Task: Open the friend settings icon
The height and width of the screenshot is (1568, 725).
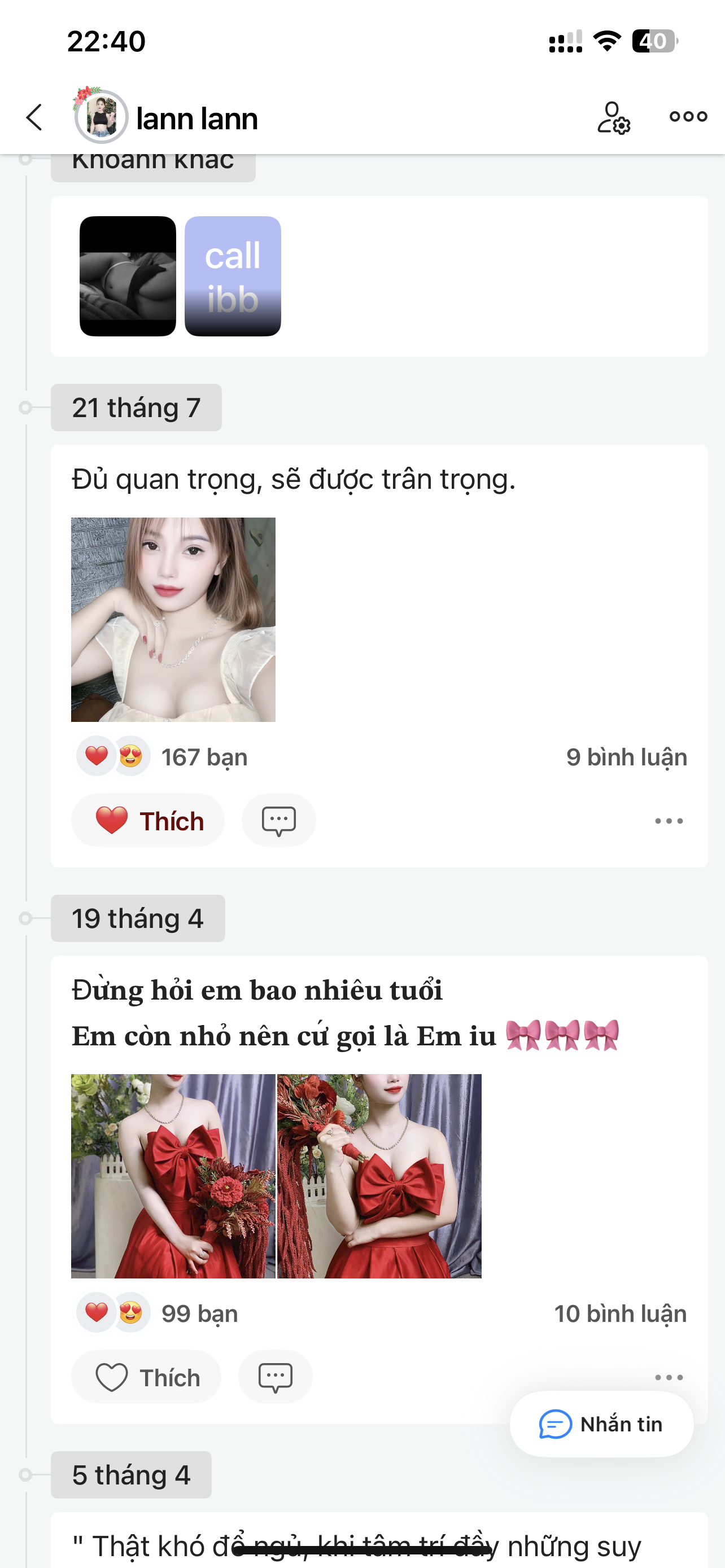Action: pyautogui.click(x=613, y=117)
